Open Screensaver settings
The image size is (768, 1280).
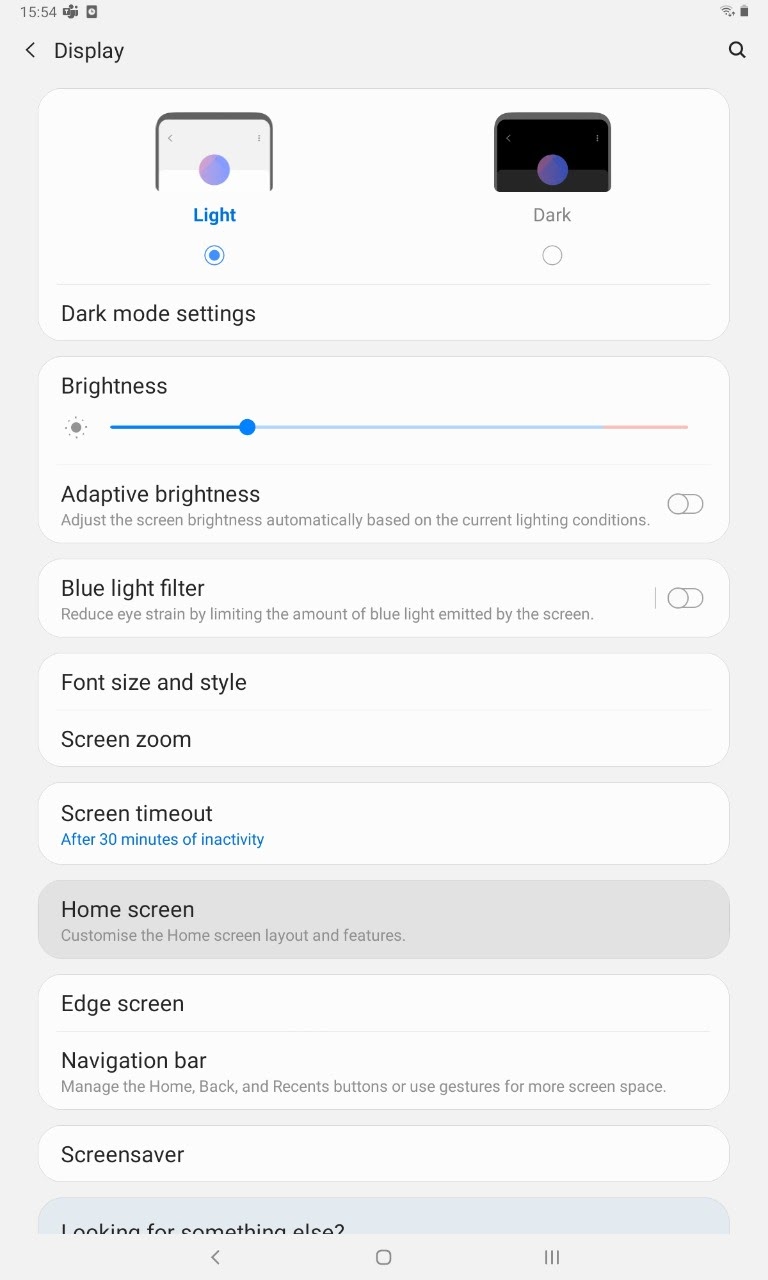point(384,1154)
